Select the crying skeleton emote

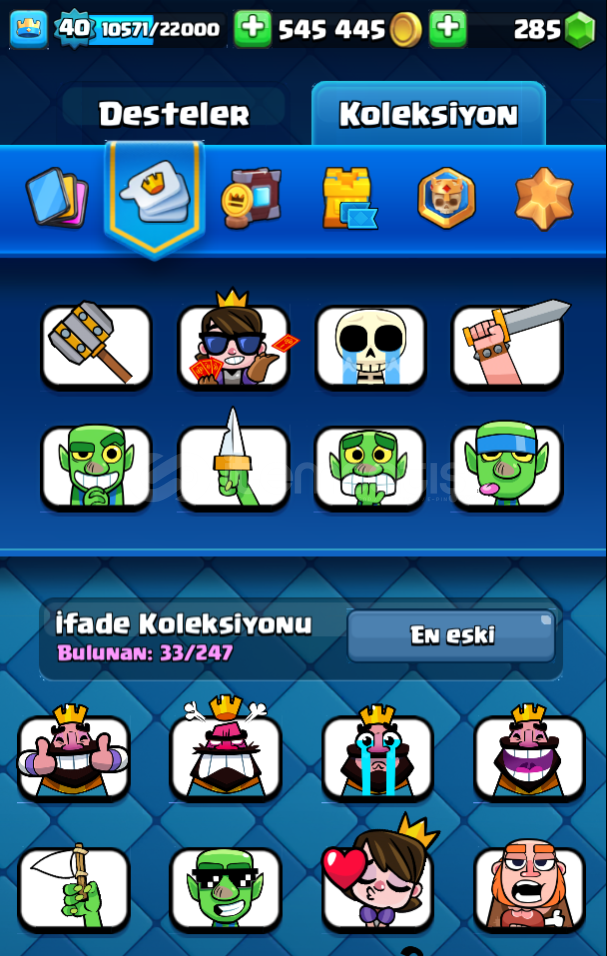pos(370,346)
